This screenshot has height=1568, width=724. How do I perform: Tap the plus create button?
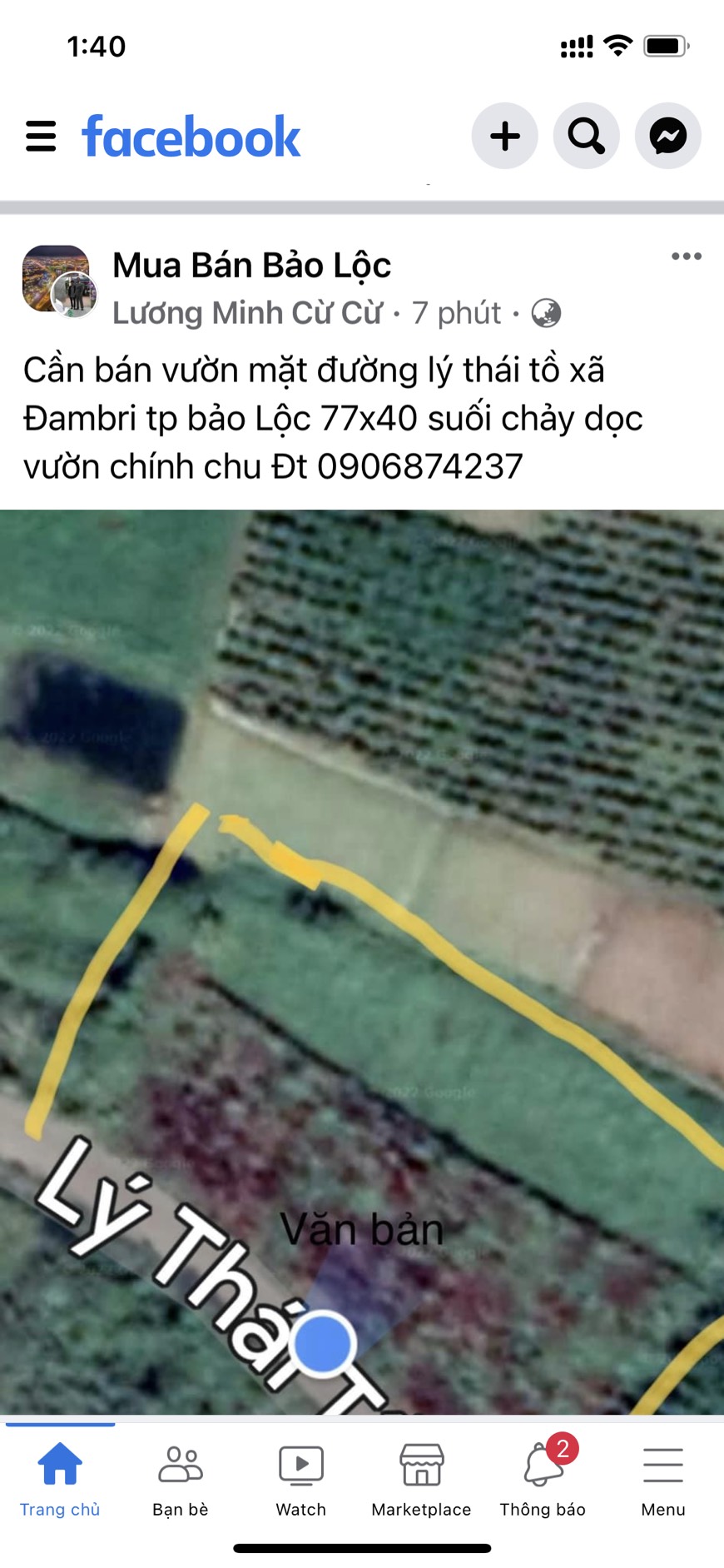click(x=504, y=136)
